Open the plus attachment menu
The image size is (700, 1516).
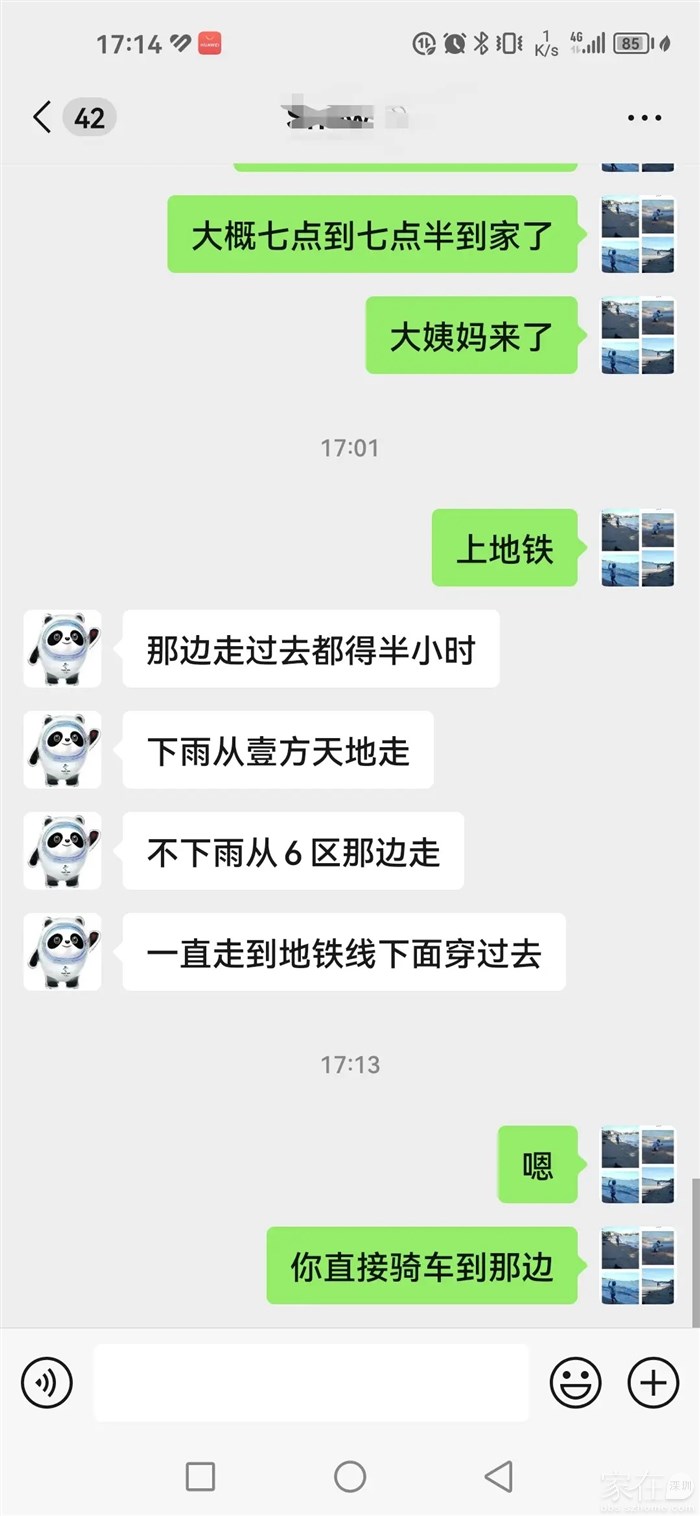click(653, 1384)
